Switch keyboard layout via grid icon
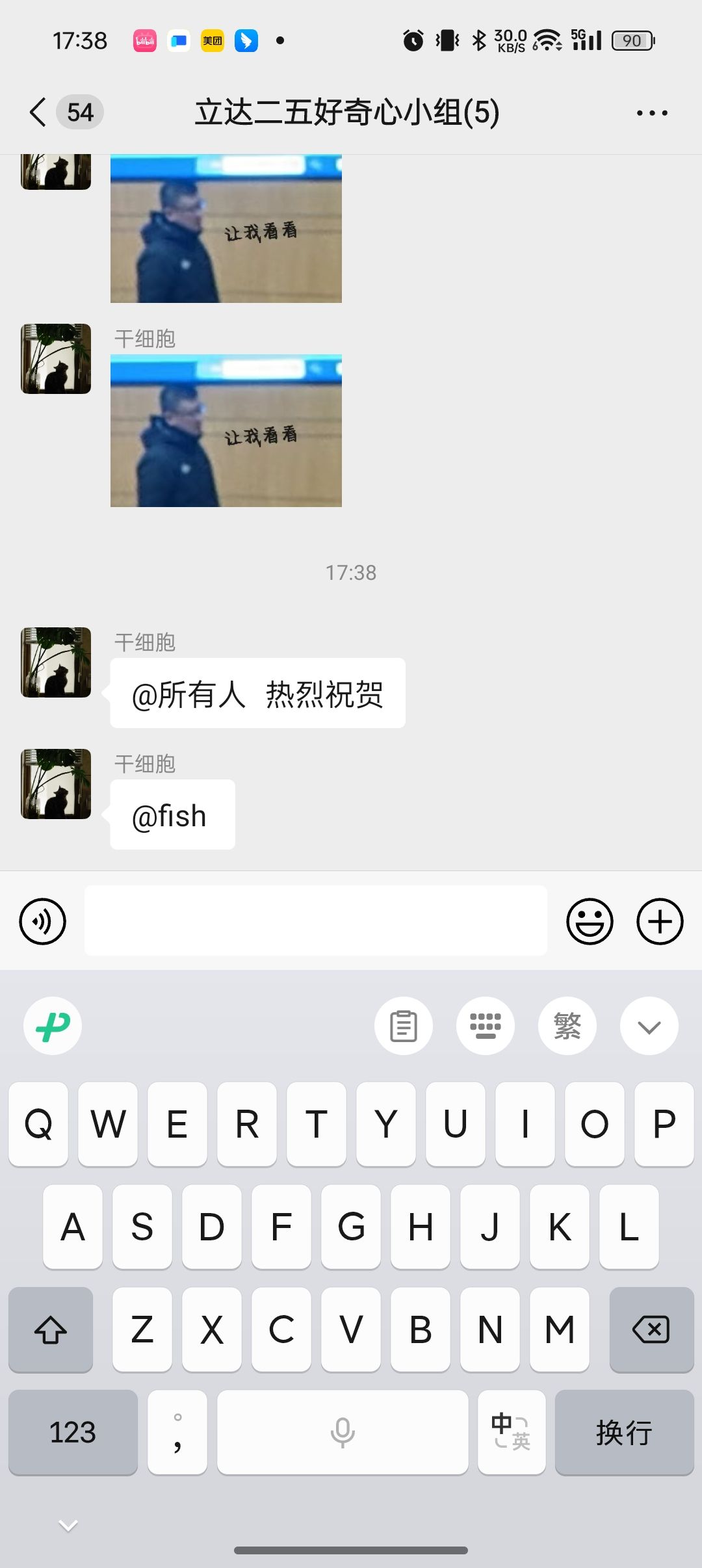The width and height of the screenshot is (702, 1568). (x=486, y=1026)
